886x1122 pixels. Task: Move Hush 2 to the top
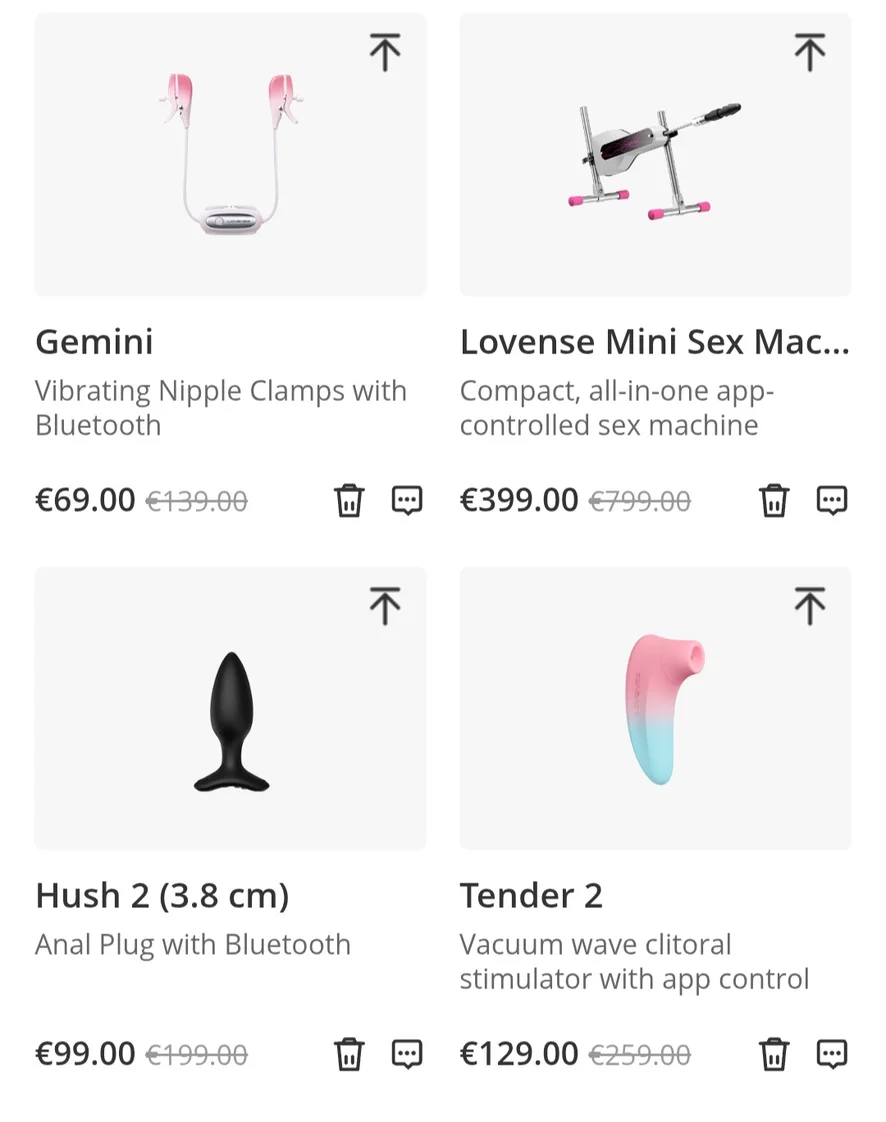click(x=385, y=606)
